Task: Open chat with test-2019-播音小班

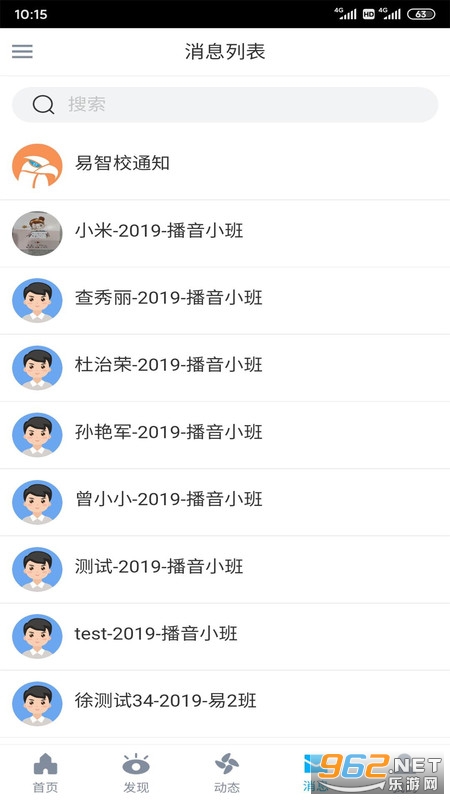Action: (x=225, y=636)
